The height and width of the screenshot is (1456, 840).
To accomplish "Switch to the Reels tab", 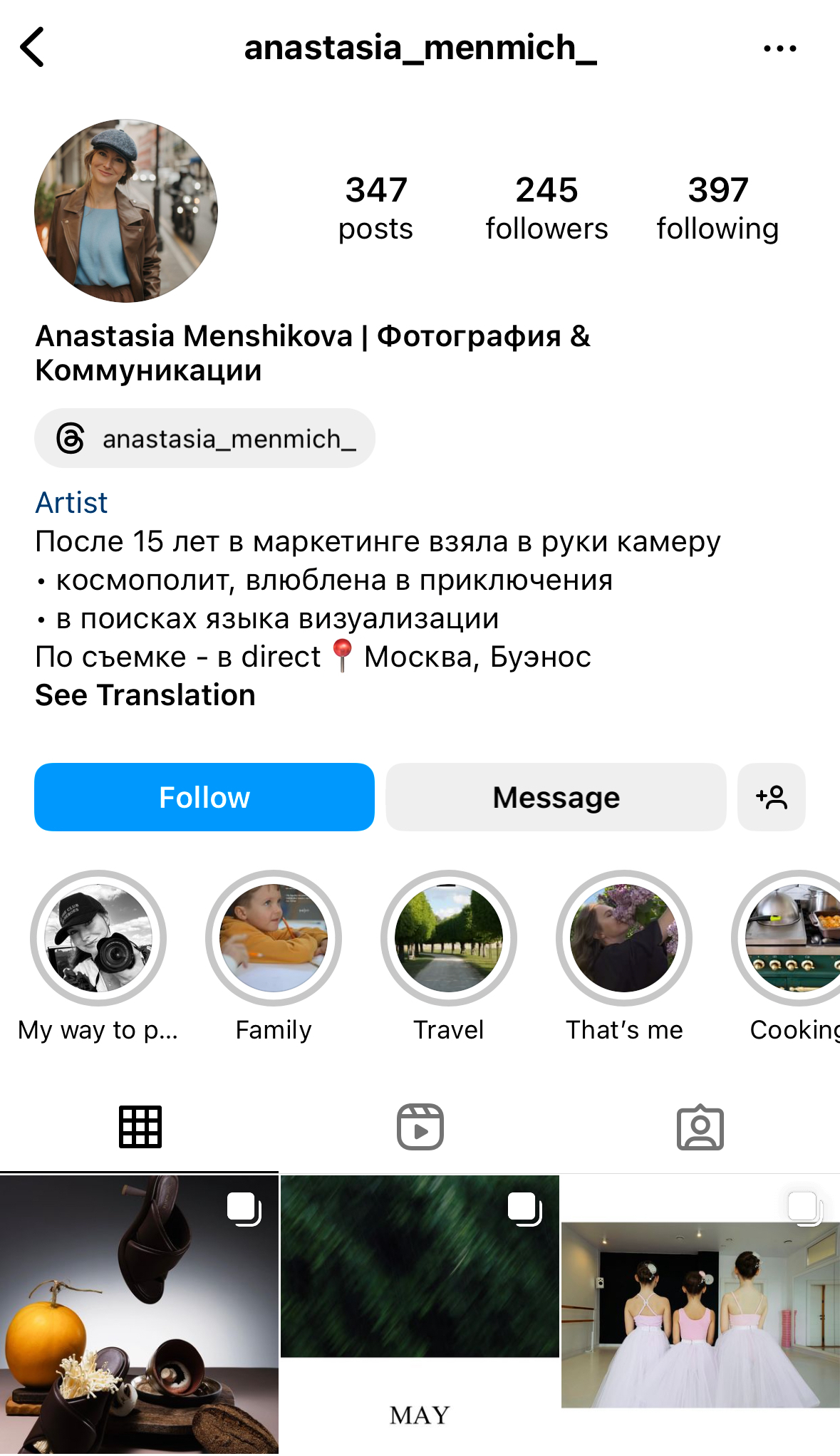I will tap(420, 1127).
